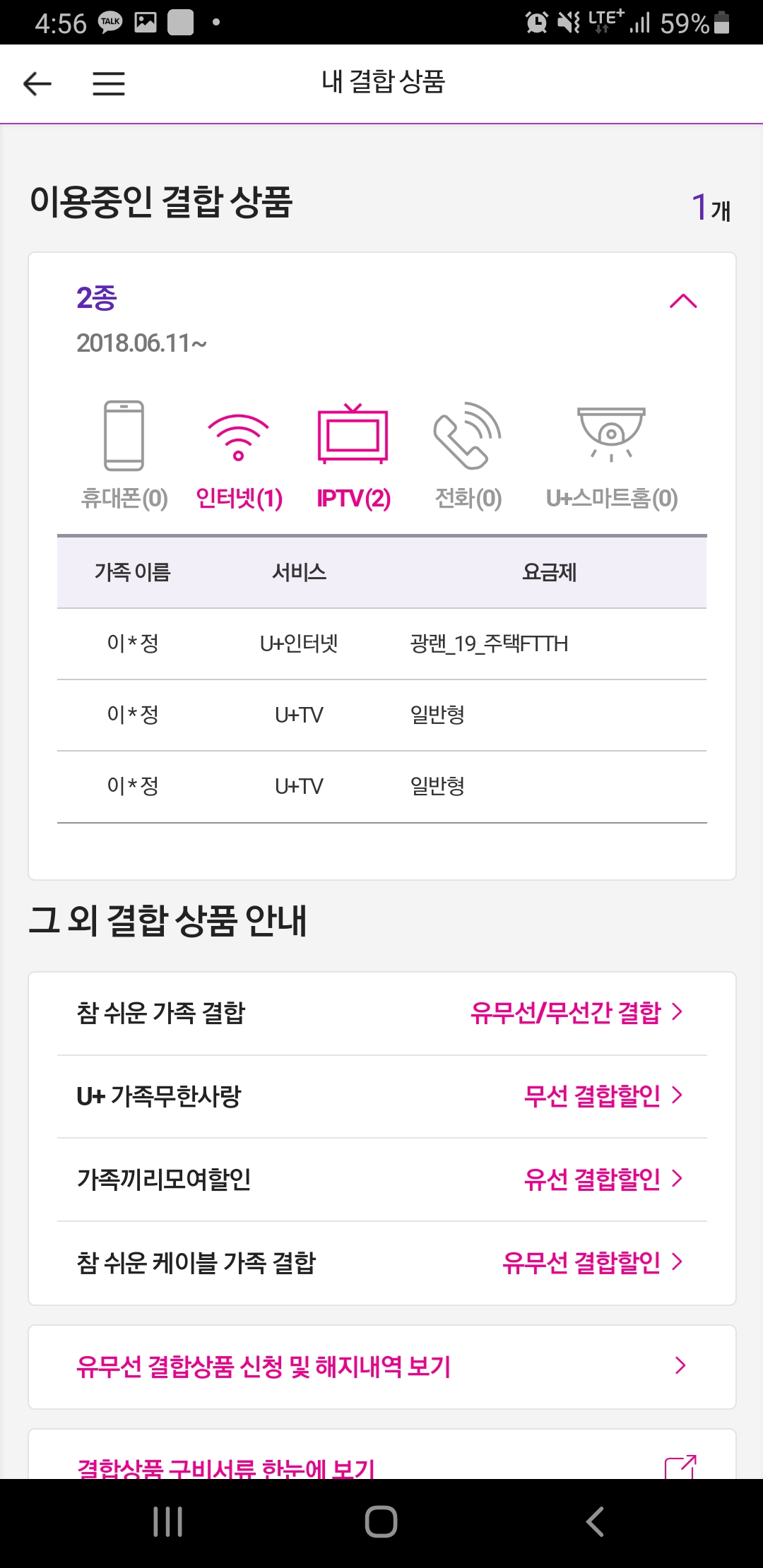Screen dimensions: 763x1568
Task: Tap the system home button
Action: tap(381, 1521)
